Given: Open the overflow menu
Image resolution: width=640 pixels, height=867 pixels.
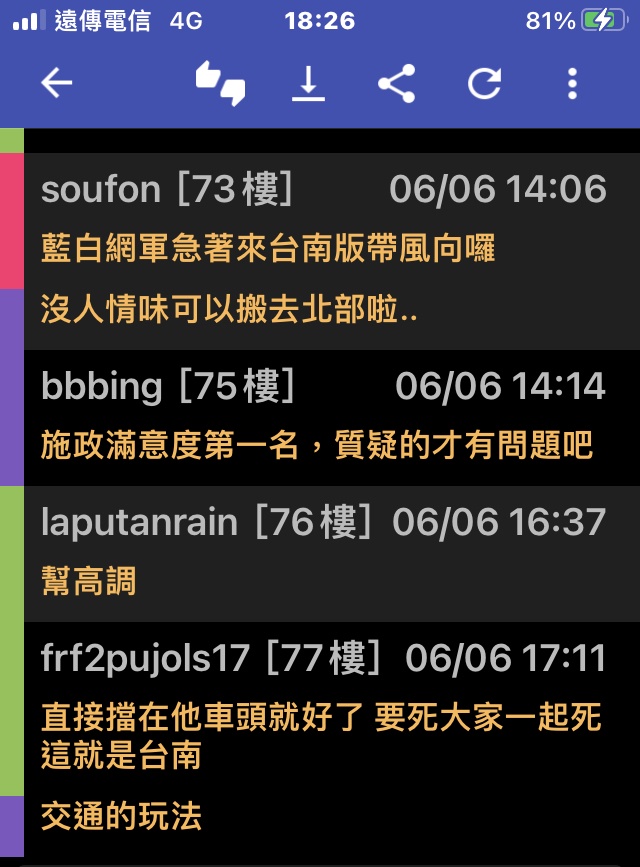Looking at the screenshot, I should click(x=572, y=84).
